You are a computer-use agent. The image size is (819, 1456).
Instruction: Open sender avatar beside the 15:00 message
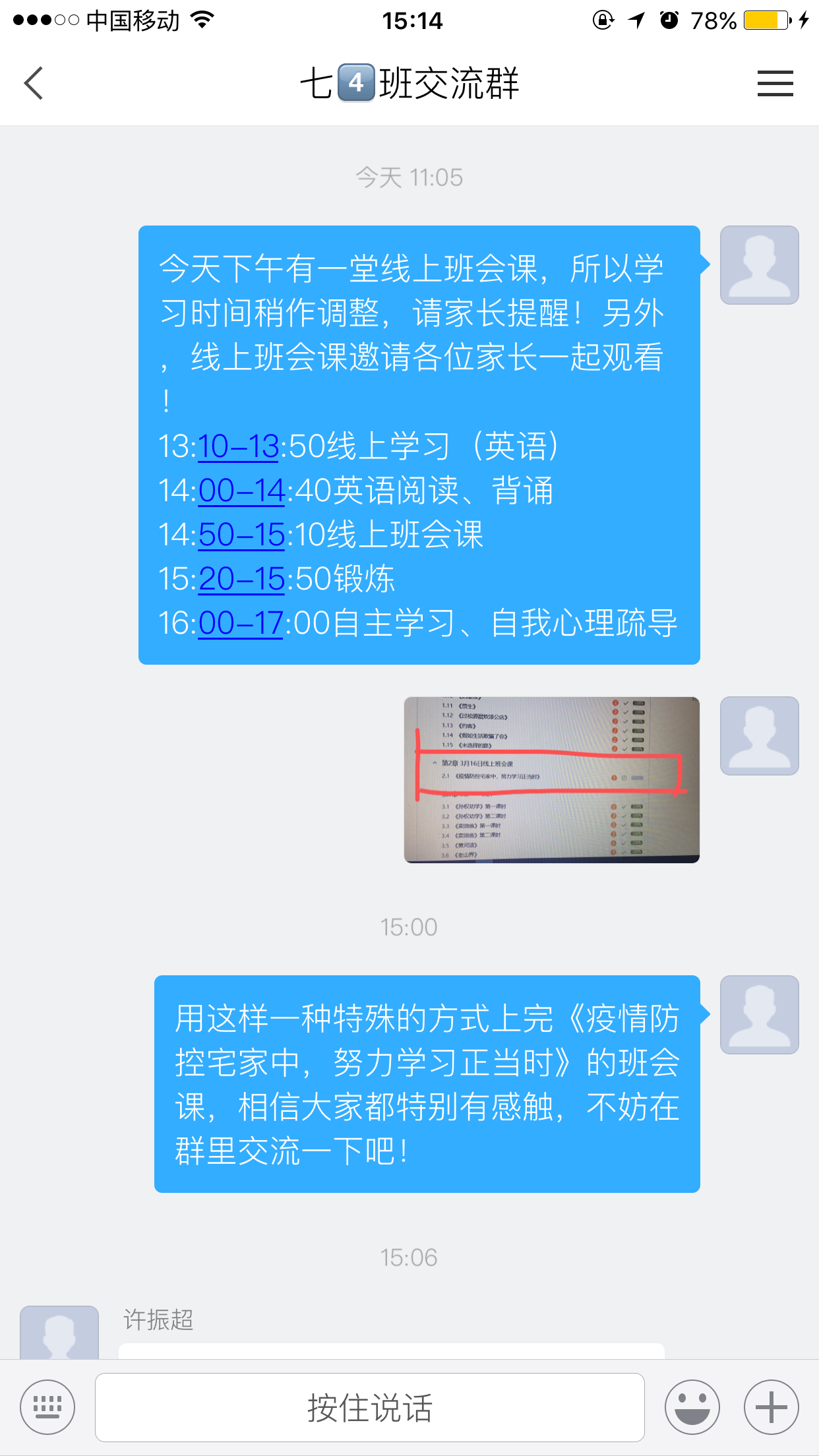coord(759,1014)
